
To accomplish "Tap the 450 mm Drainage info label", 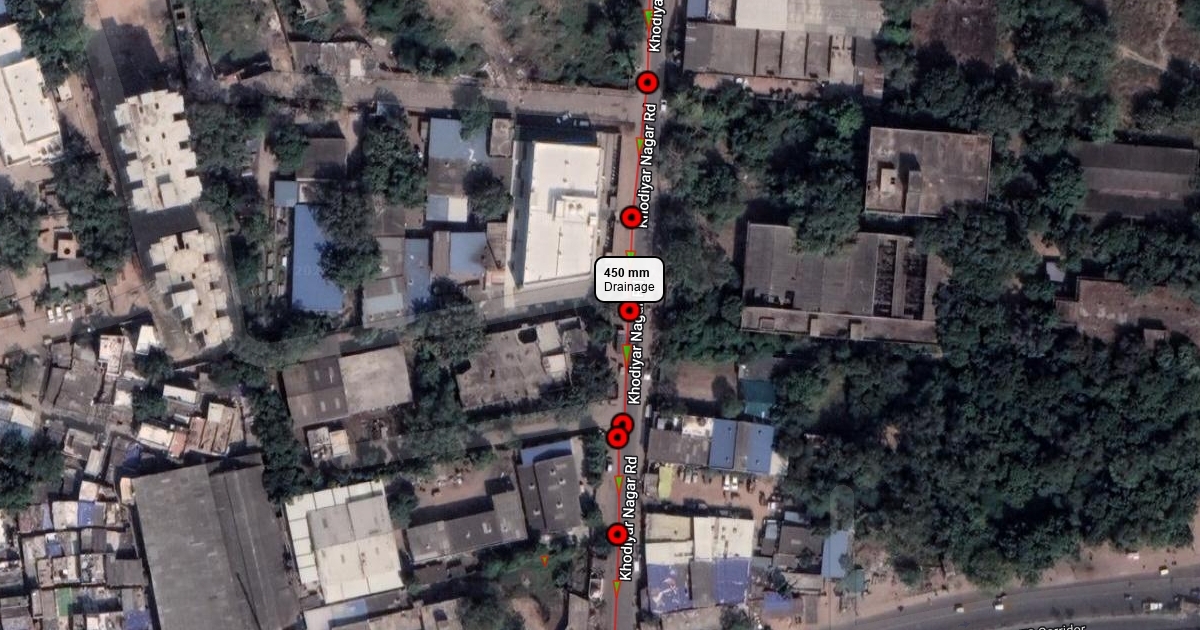I will pyautogui.click(x=629, y=279).
